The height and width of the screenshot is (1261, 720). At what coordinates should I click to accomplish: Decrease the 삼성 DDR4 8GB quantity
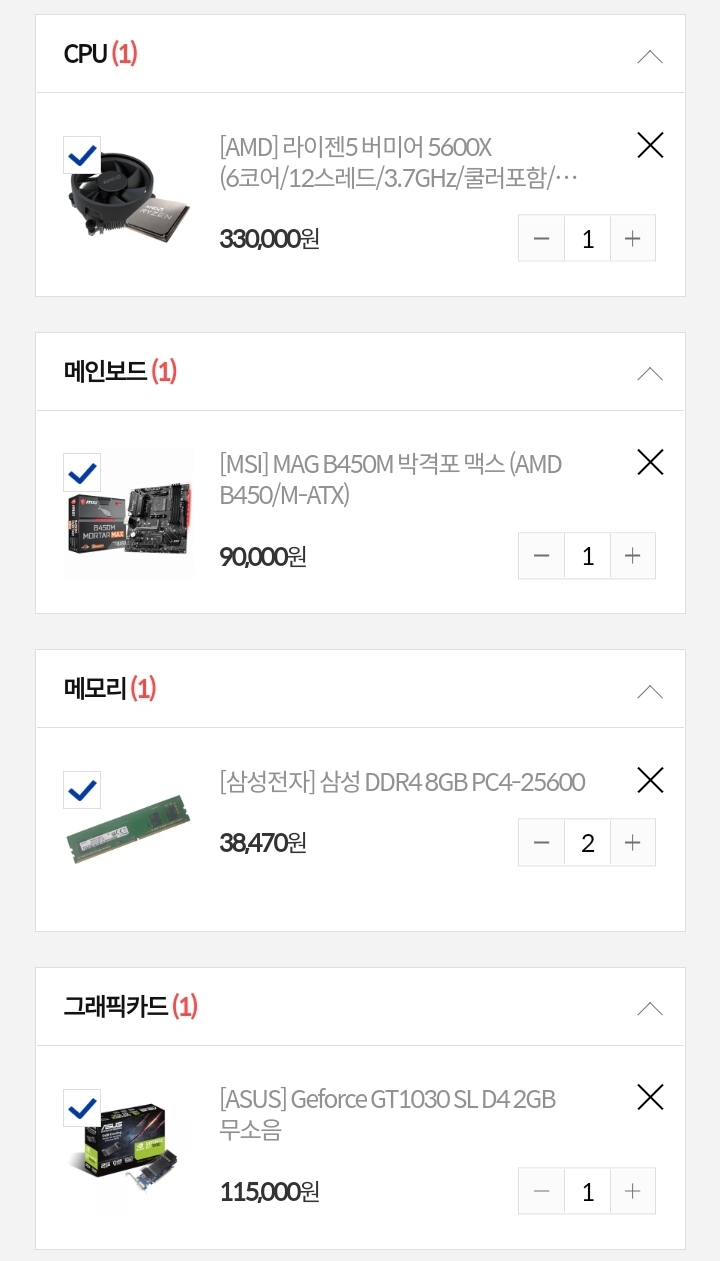click(x=542, y=842)
